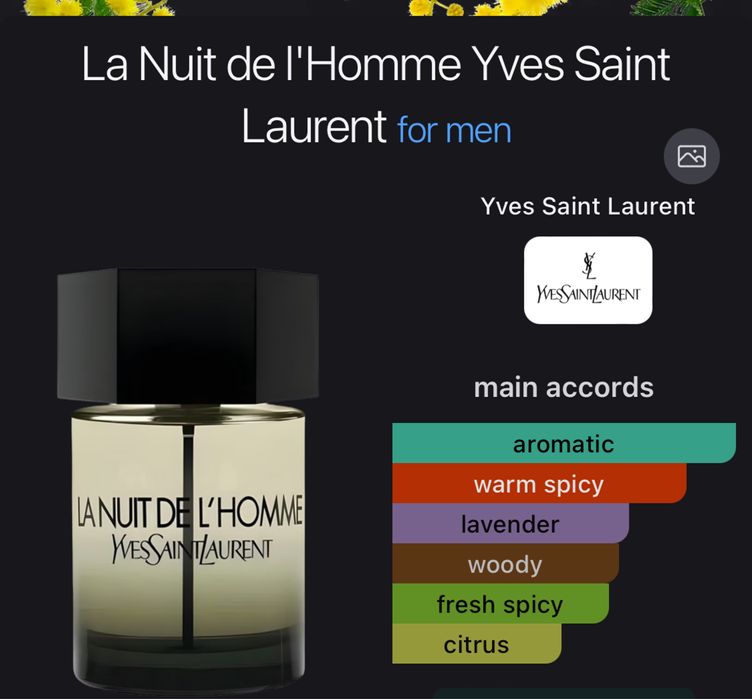Open the photo gallery icon
752x699 pixels.
[x=691, y=156]
